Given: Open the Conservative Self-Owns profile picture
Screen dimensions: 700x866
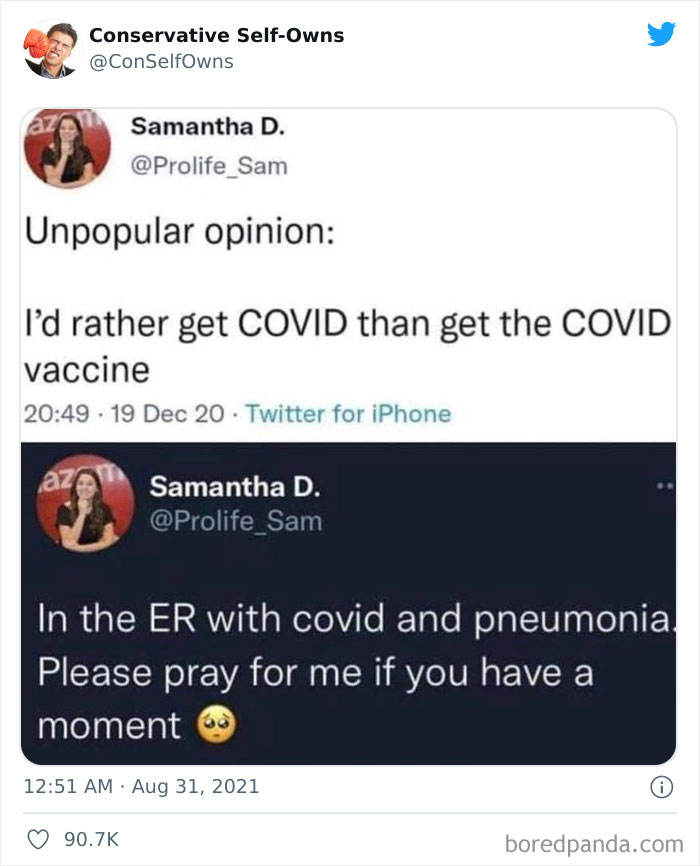Looking at the screenshot, I should (x=50, y=49).
